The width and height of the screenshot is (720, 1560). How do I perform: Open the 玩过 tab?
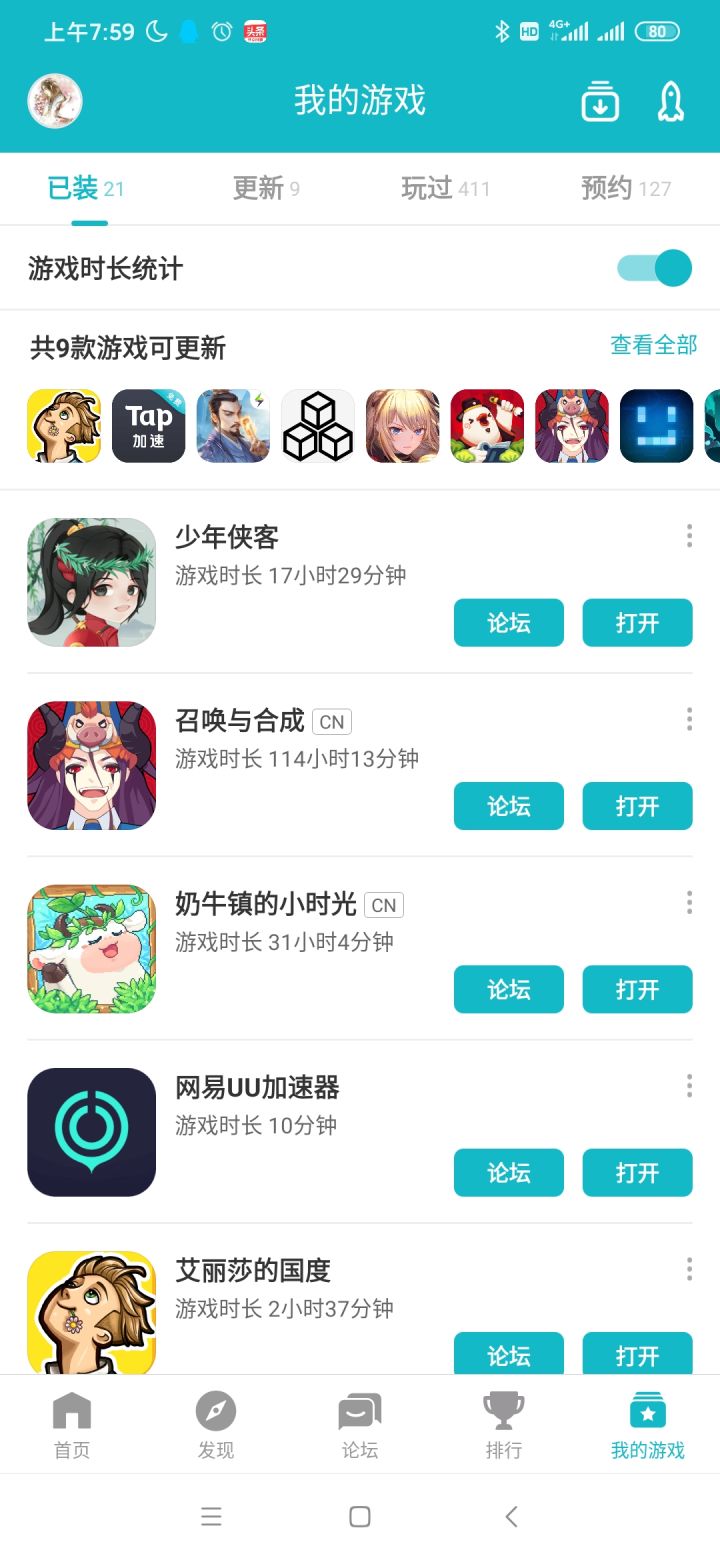pyautogui.click(x=447, y=189)
